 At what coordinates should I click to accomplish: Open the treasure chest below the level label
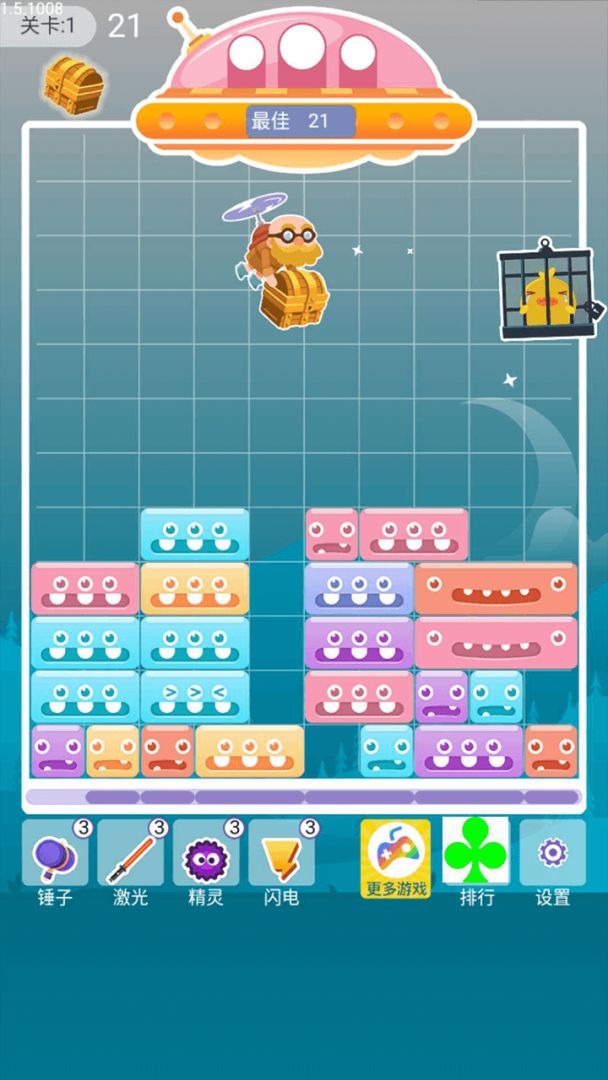(x=70, y=82)
